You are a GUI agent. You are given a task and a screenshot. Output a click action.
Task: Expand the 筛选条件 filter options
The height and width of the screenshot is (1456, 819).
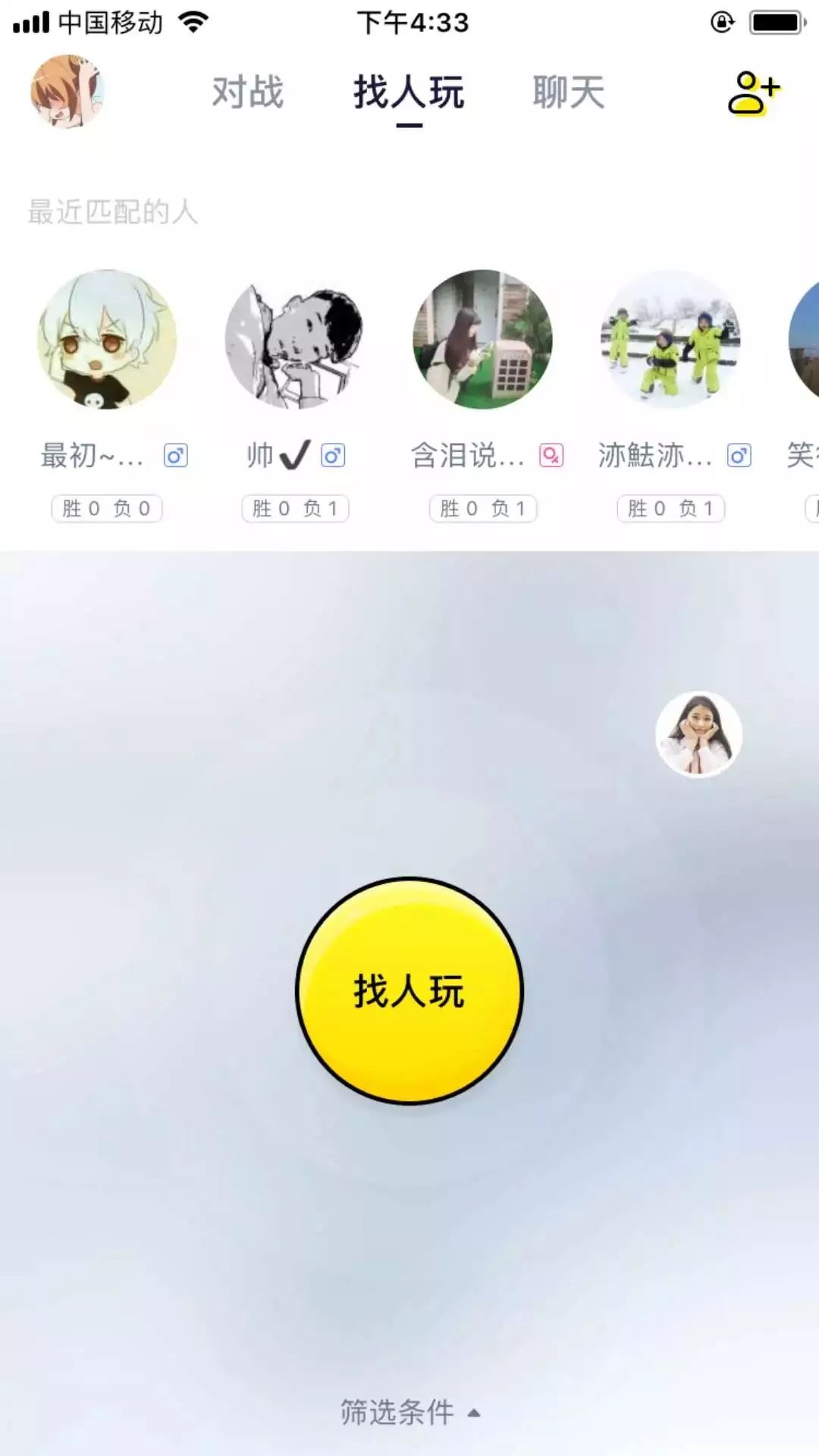(x=409, y=1412)
